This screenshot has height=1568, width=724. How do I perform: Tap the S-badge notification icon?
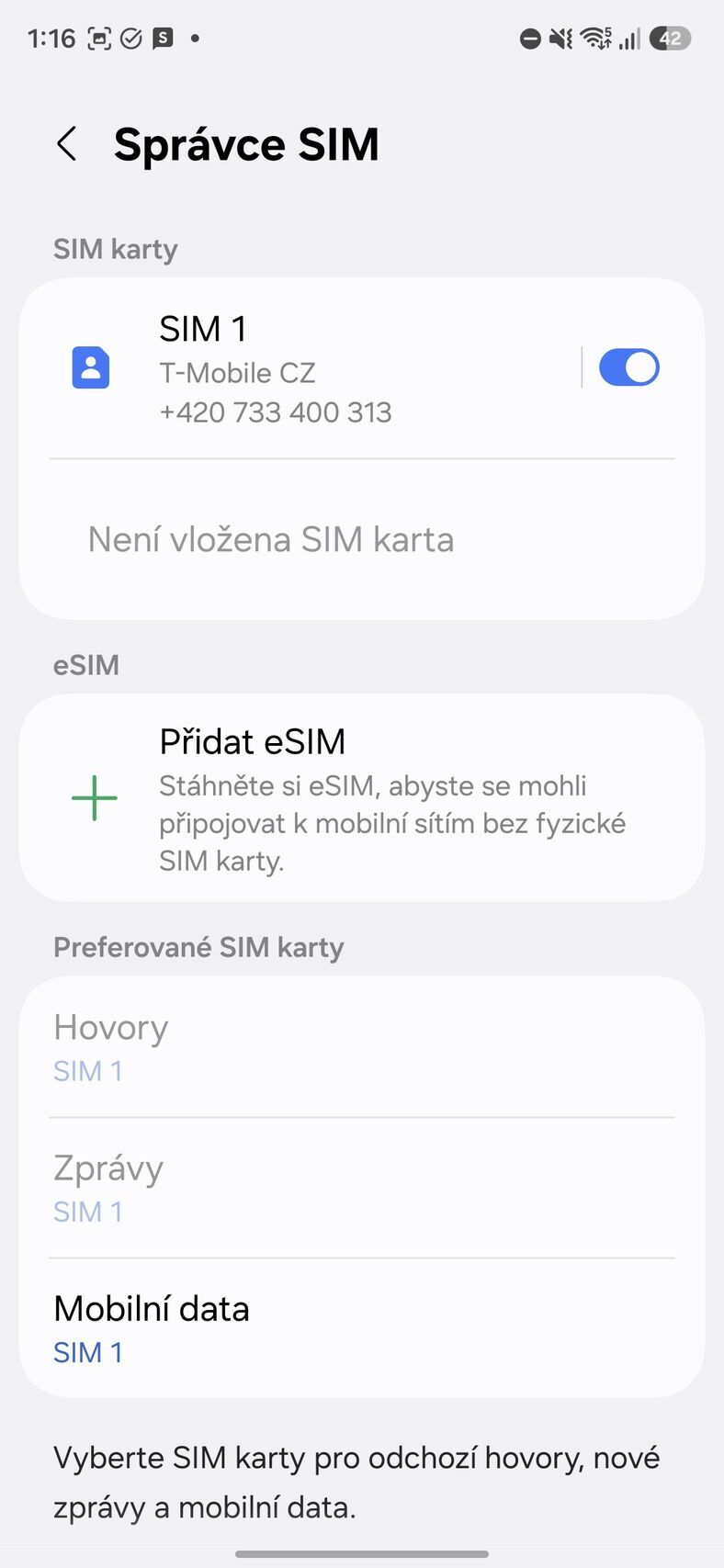point(163,39)
